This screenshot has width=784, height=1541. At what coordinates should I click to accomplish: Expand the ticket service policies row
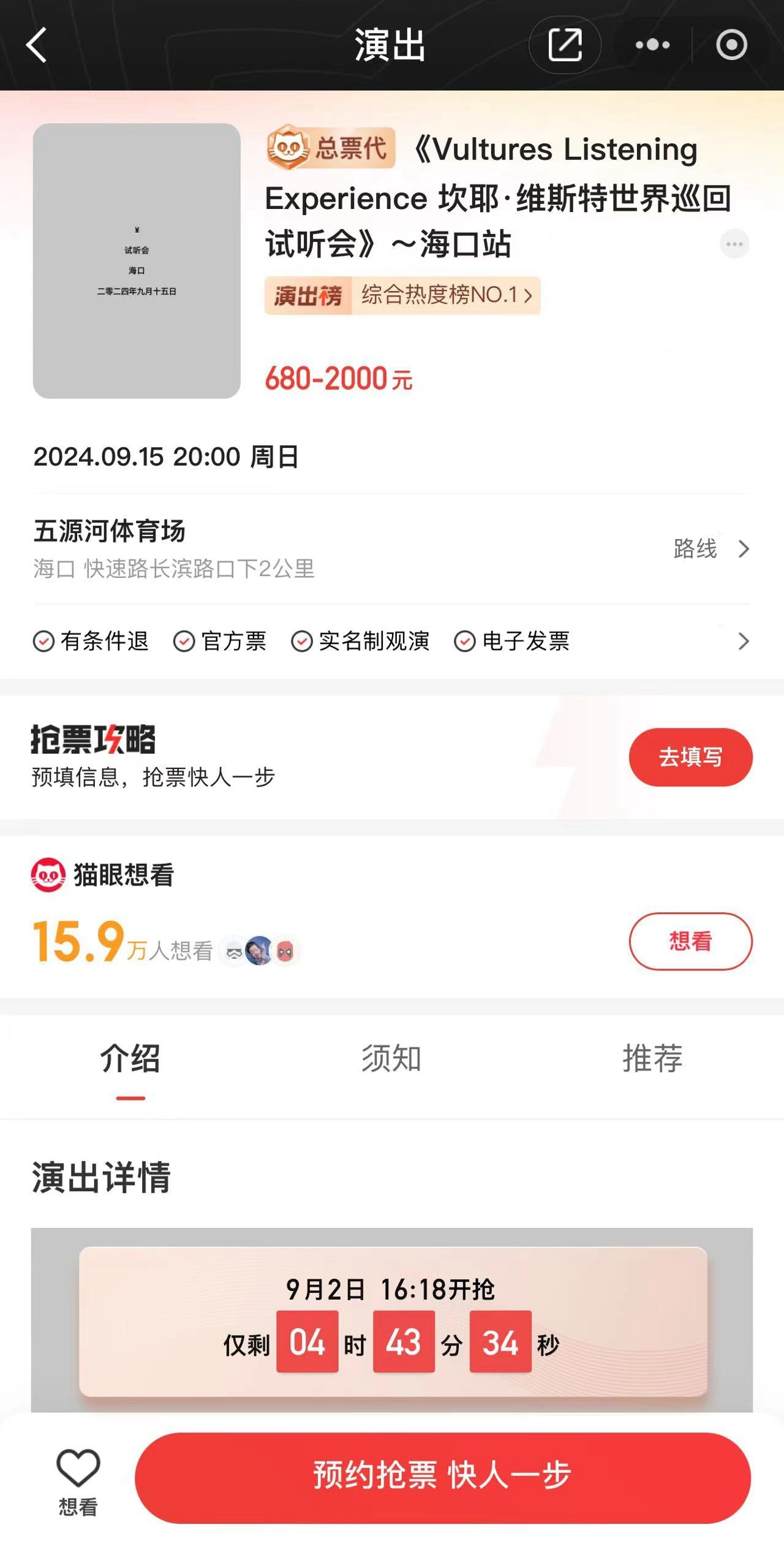pyautogui.click(x=743, y=642)
